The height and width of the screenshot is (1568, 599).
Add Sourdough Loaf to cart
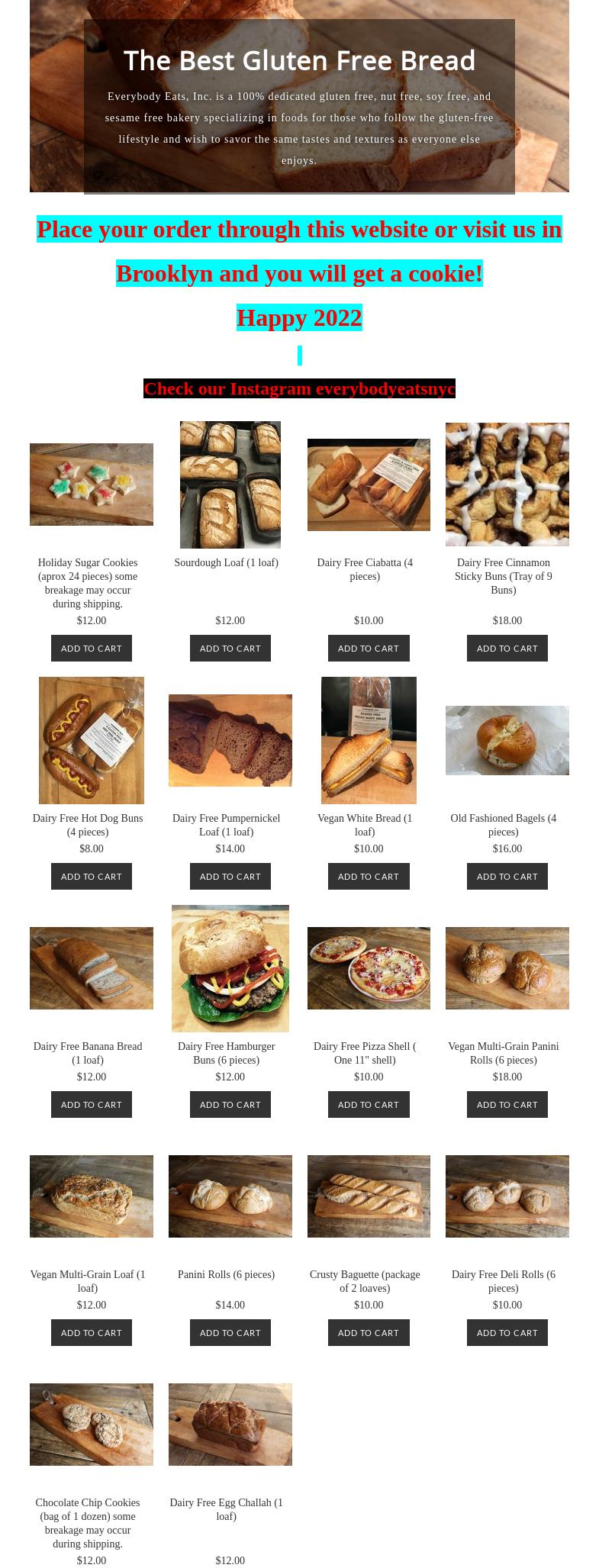(x=230, y=649)
